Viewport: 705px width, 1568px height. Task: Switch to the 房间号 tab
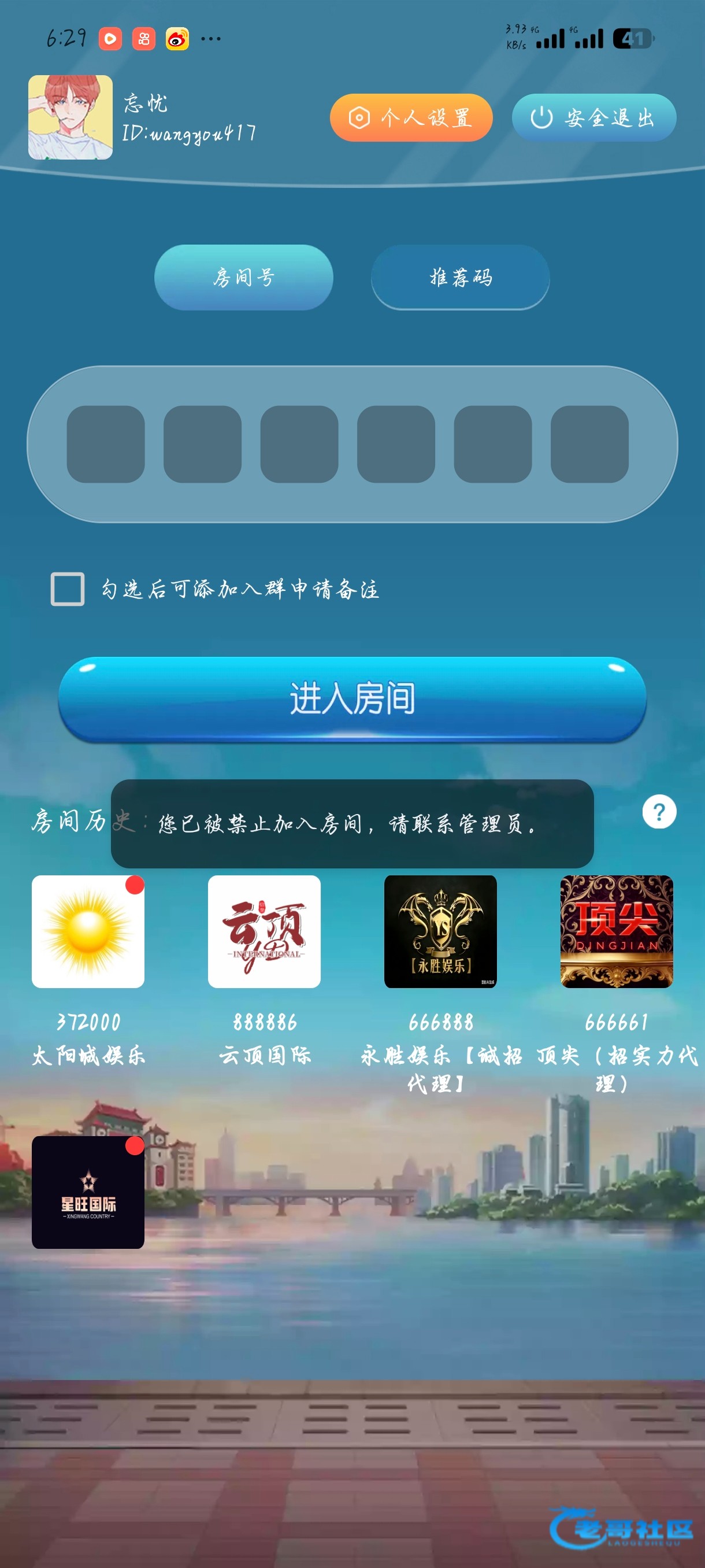click(243, 278)
